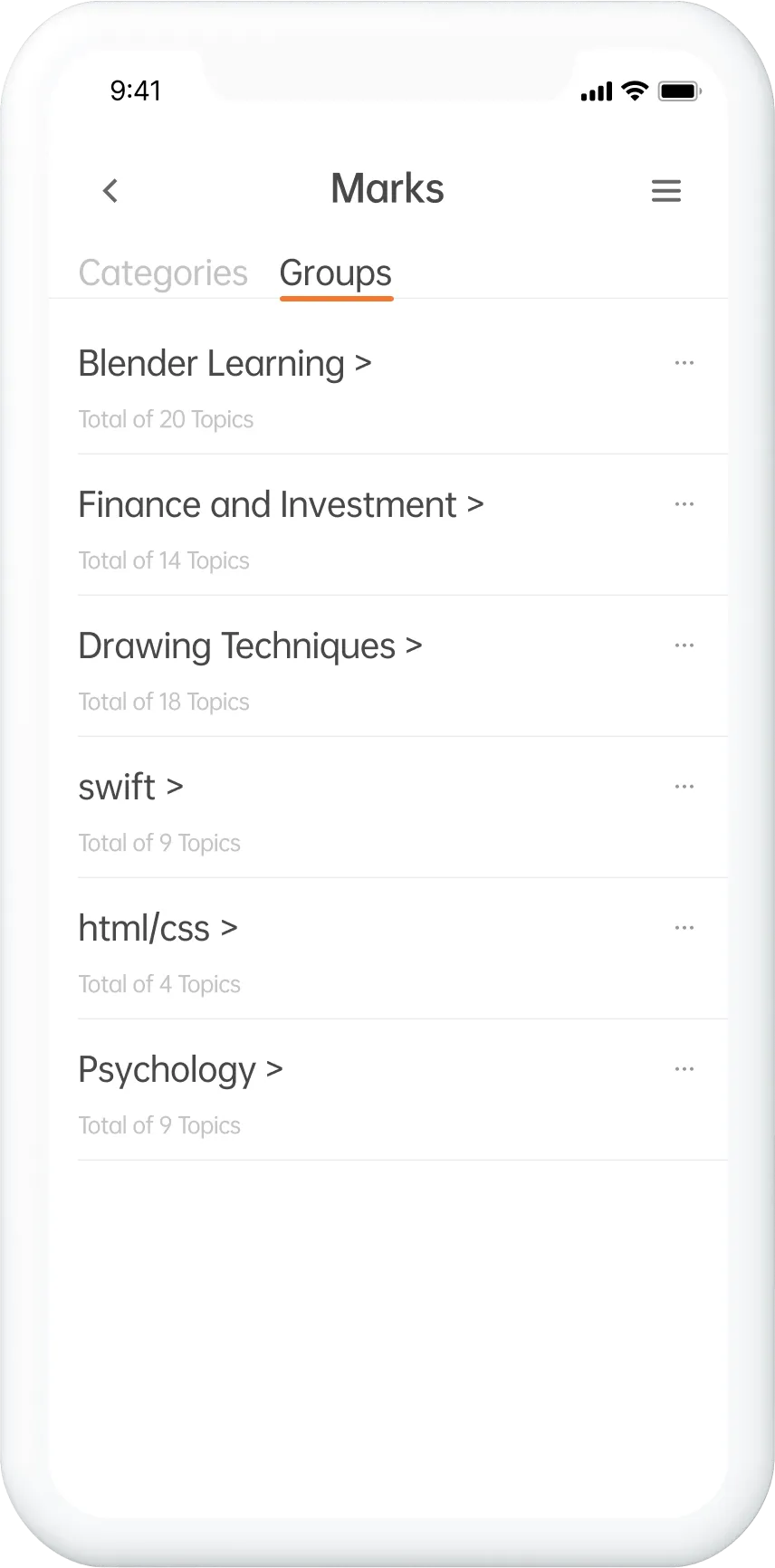Click the ellipsis icon for Blender Learning
The image size is (775, 1568).
click(684, 362)
